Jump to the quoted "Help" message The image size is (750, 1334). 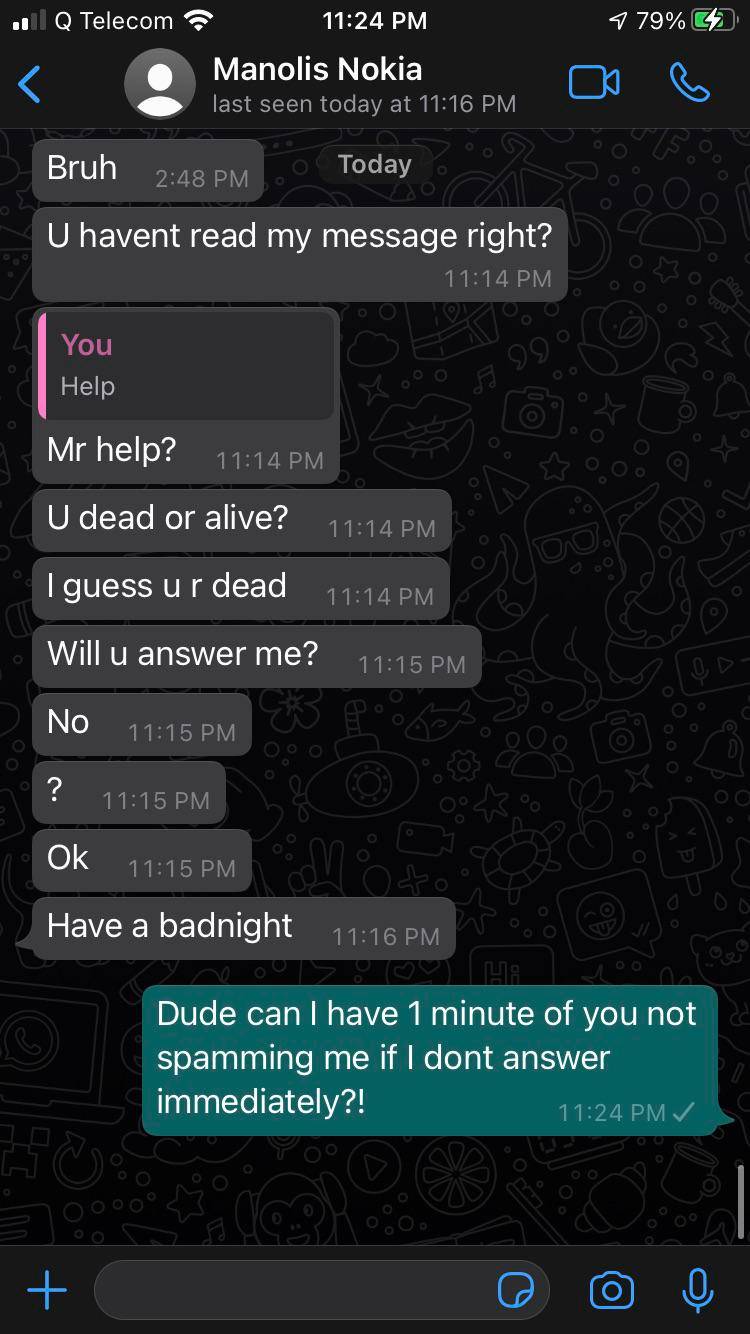point(187,365)
